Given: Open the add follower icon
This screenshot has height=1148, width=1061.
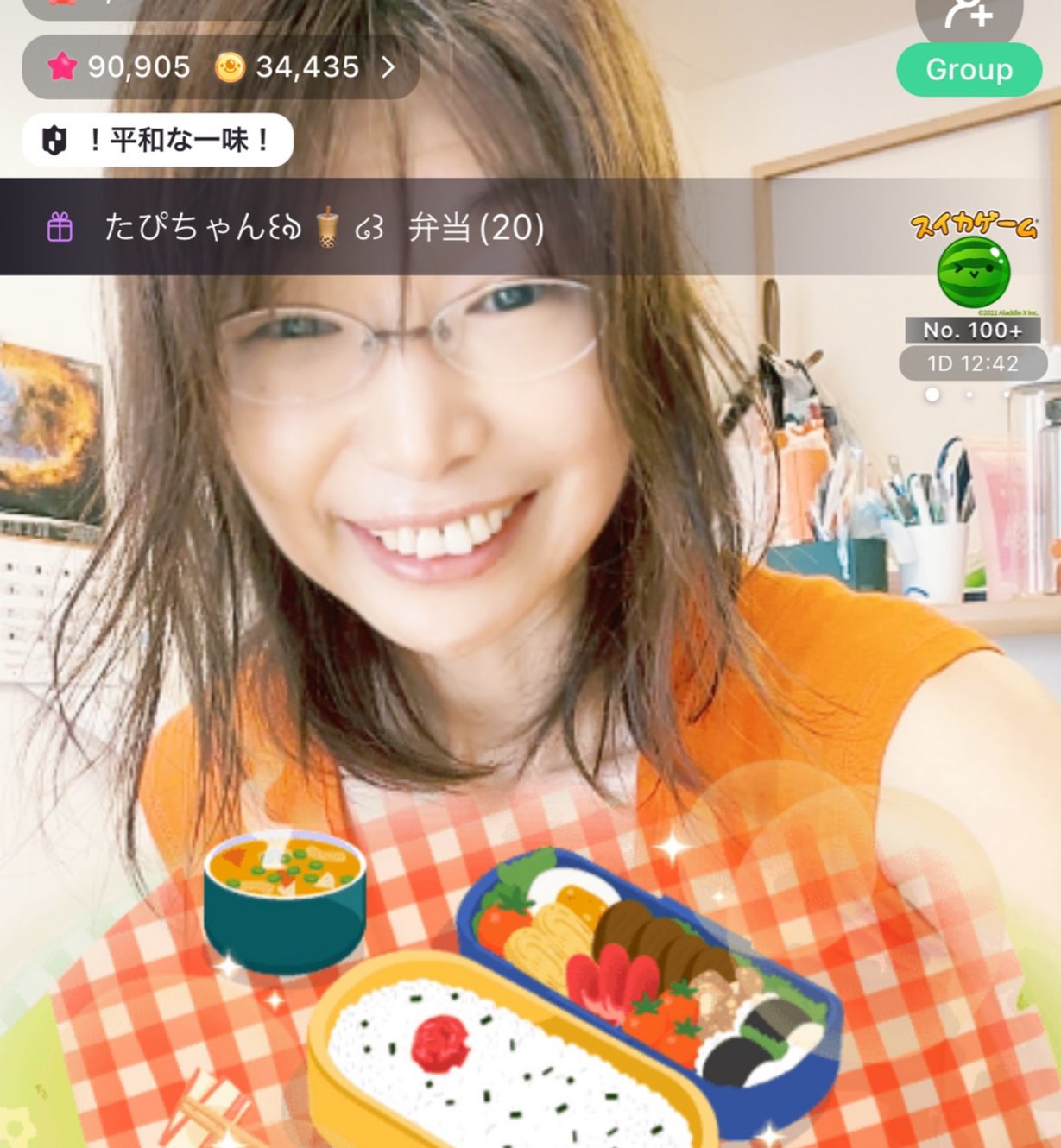Looking at the screenshot, I should (x=969, y=15).
